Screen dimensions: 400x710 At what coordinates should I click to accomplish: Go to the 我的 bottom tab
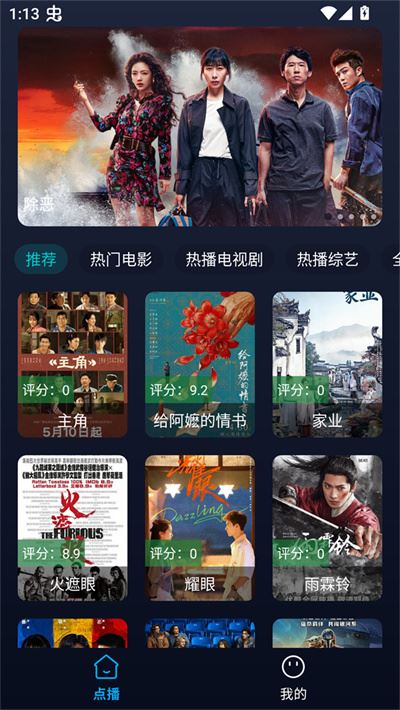click(x=293, y=678)
